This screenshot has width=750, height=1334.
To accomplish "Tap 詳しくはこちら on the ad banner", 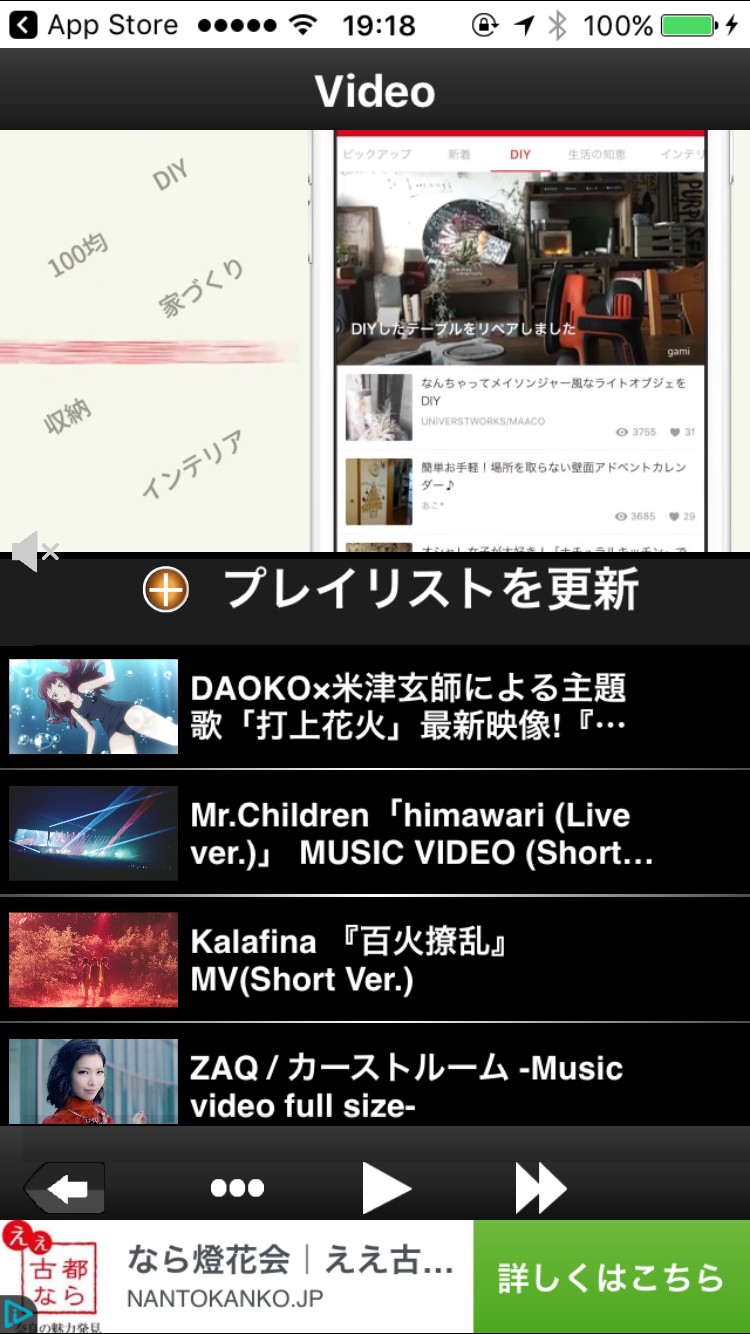I will pos(611,1277).
